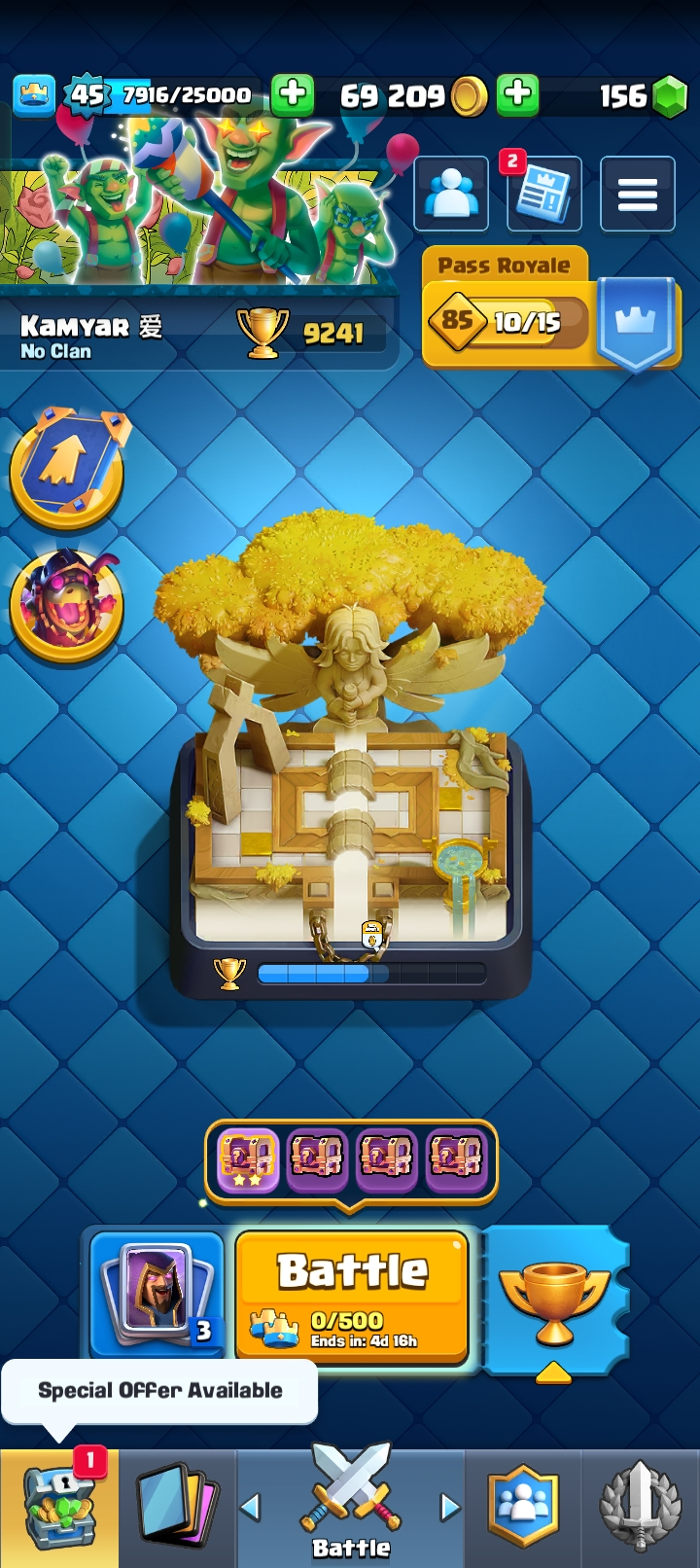700x1568 pixels.
Task: Open the first chest slot with stars
Action: [248, 1159]
